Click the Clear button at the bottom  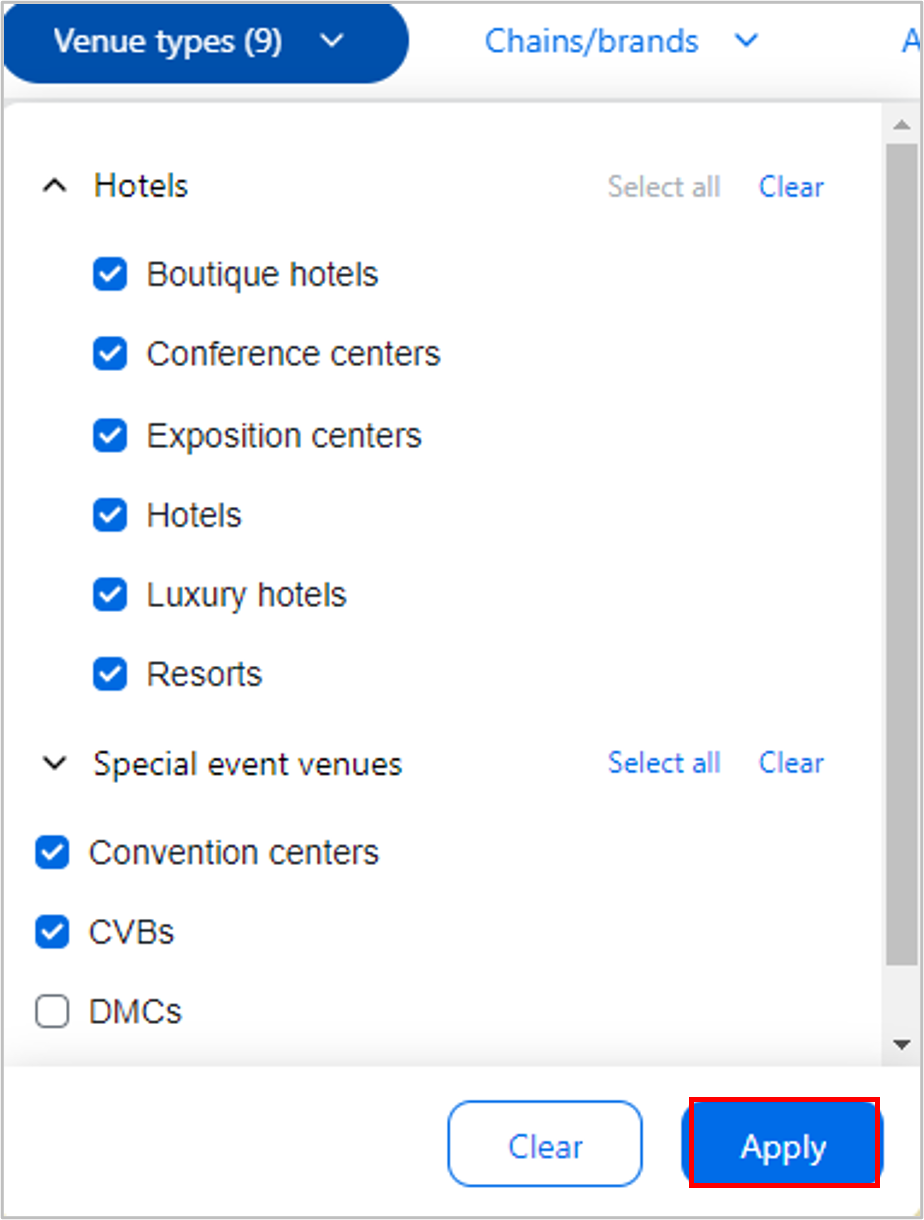coord(544,1145)
